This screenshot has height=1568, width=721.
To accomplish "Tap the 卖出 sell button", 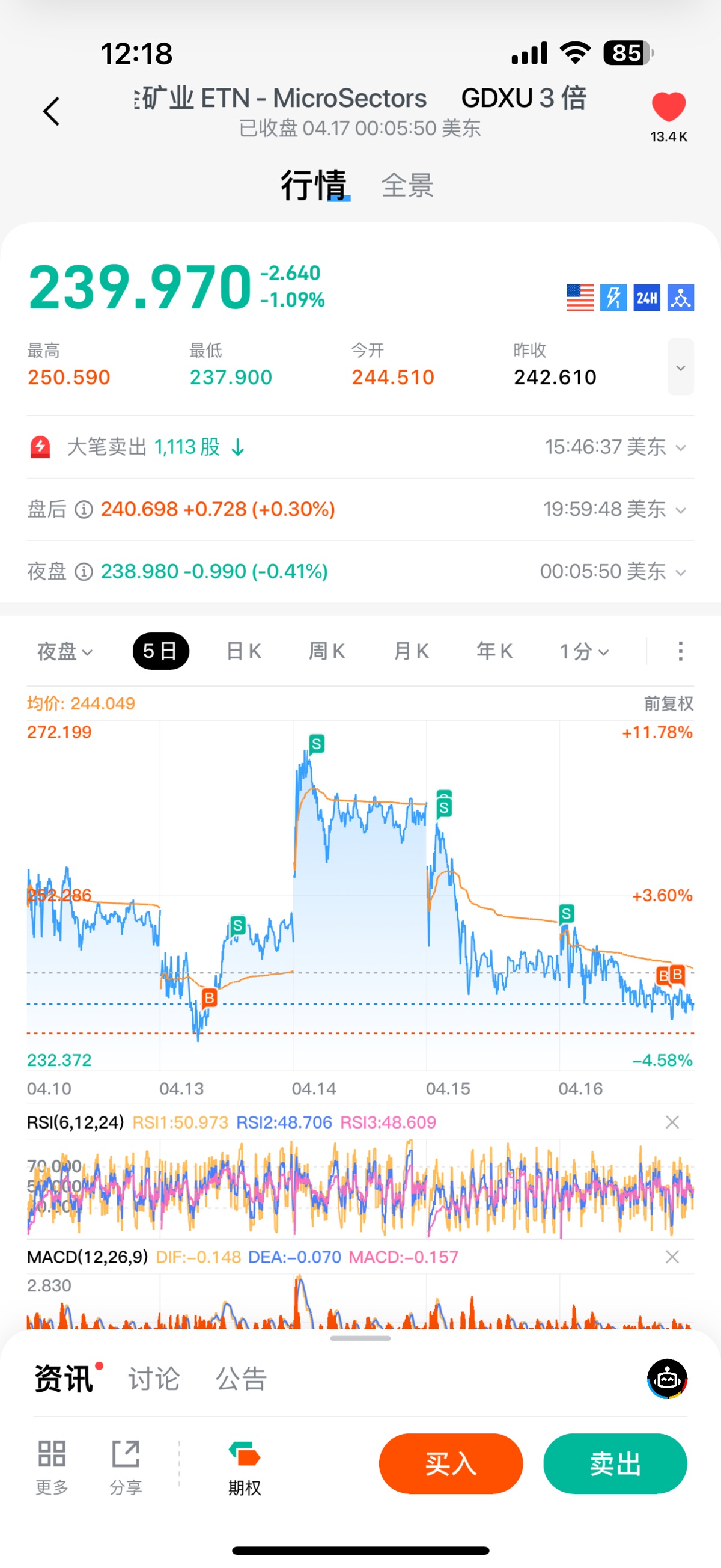I will (615, 1463).
